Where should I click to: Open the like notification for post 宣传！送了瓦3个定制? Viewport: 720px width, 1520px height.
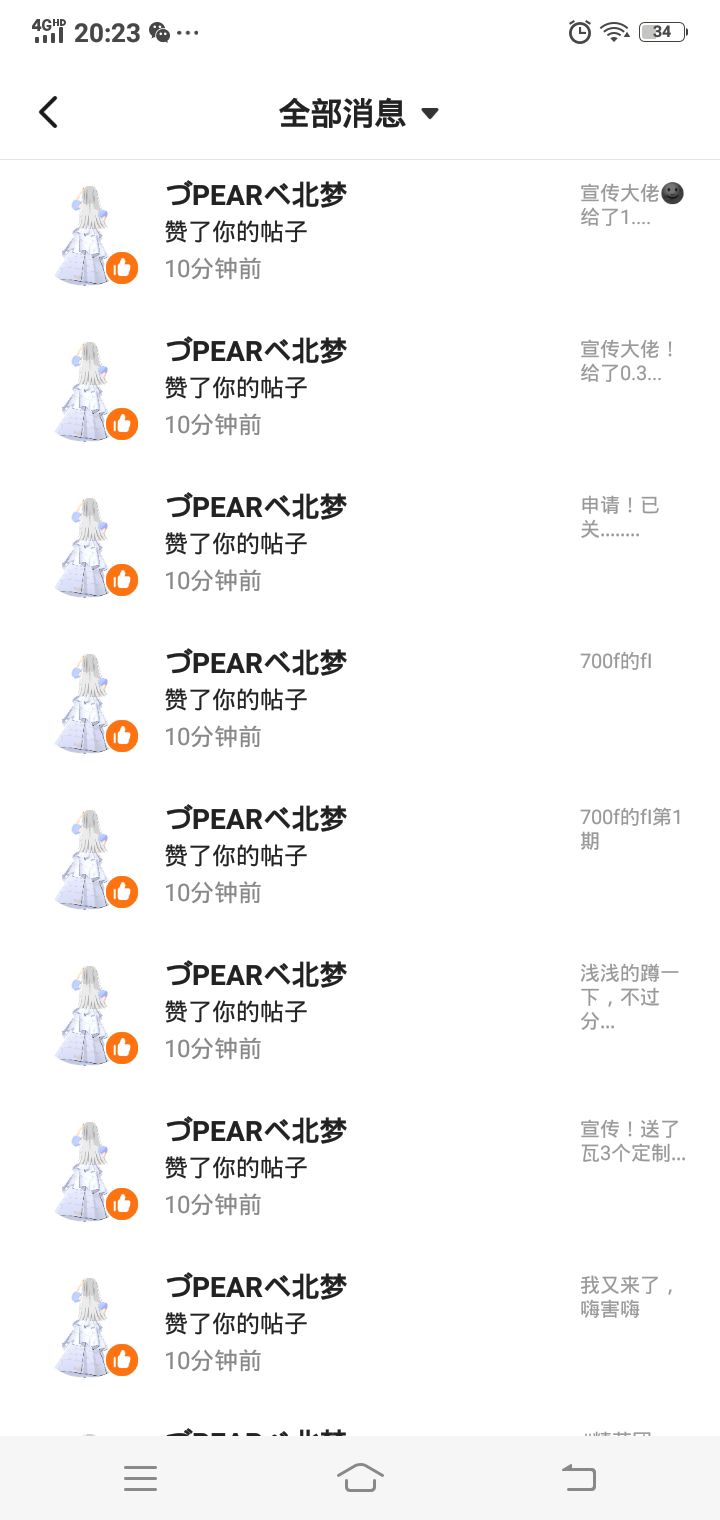pos(360,1167)
